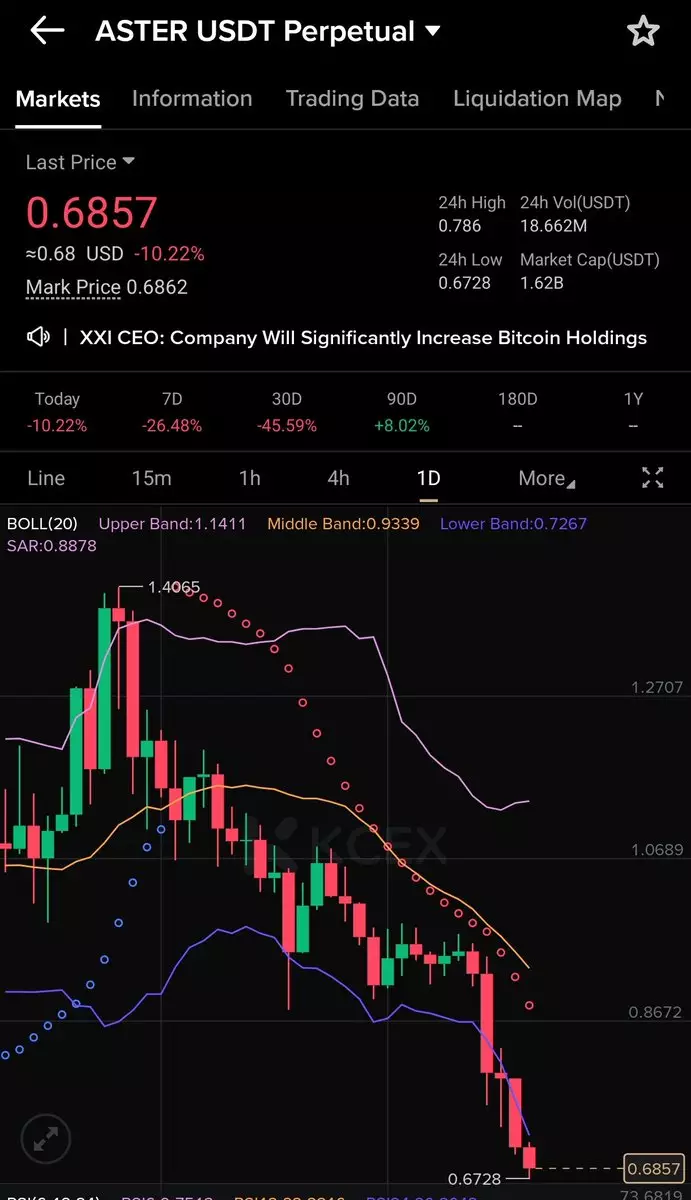This screenshot has width=691, height=1200.
Task: Go back using the arrow icon
Action: click(47, 31)
